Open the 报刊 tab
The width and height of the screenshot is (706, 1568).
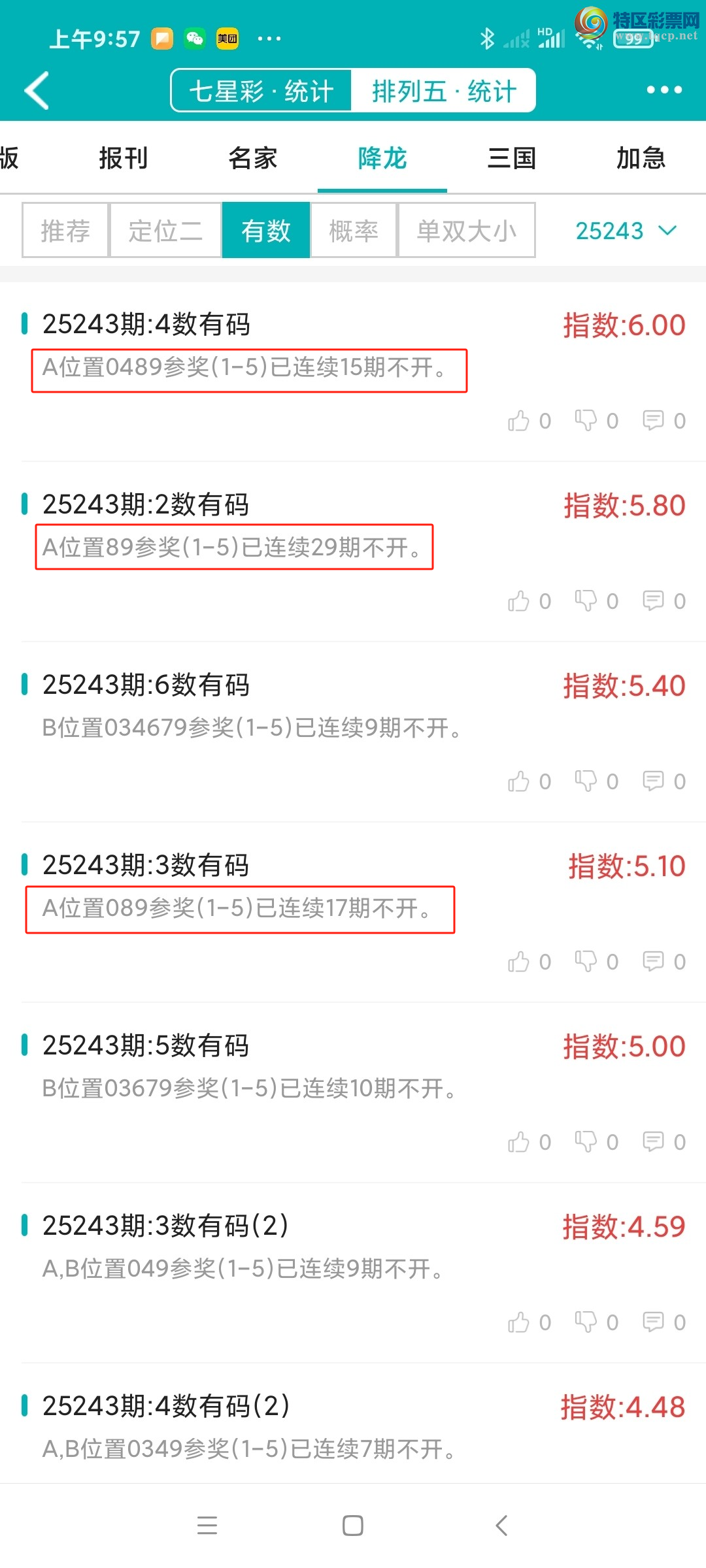pos(124,158)
